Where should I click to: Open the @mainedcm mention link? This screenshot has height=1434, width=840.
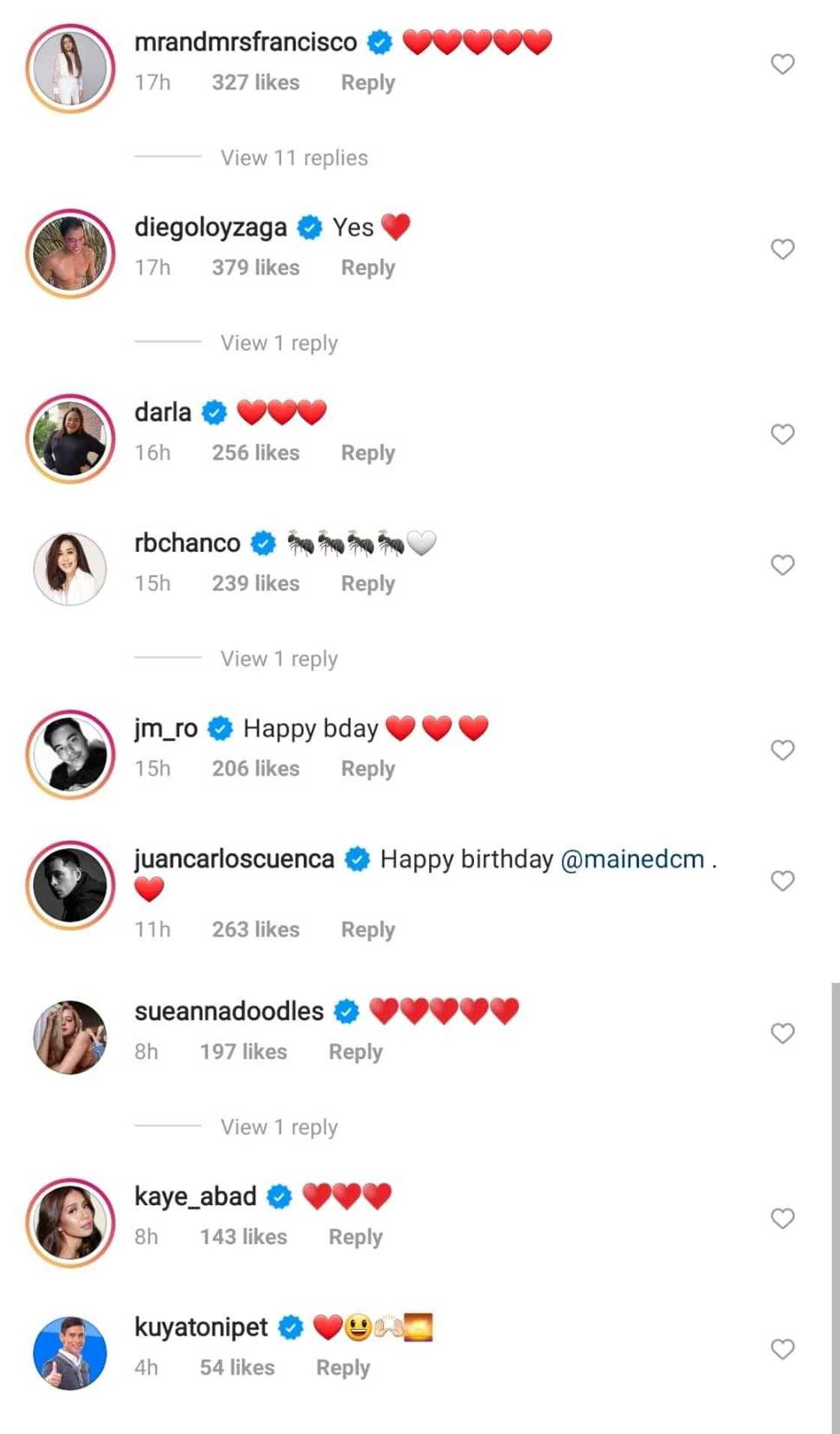click(632, 859)
